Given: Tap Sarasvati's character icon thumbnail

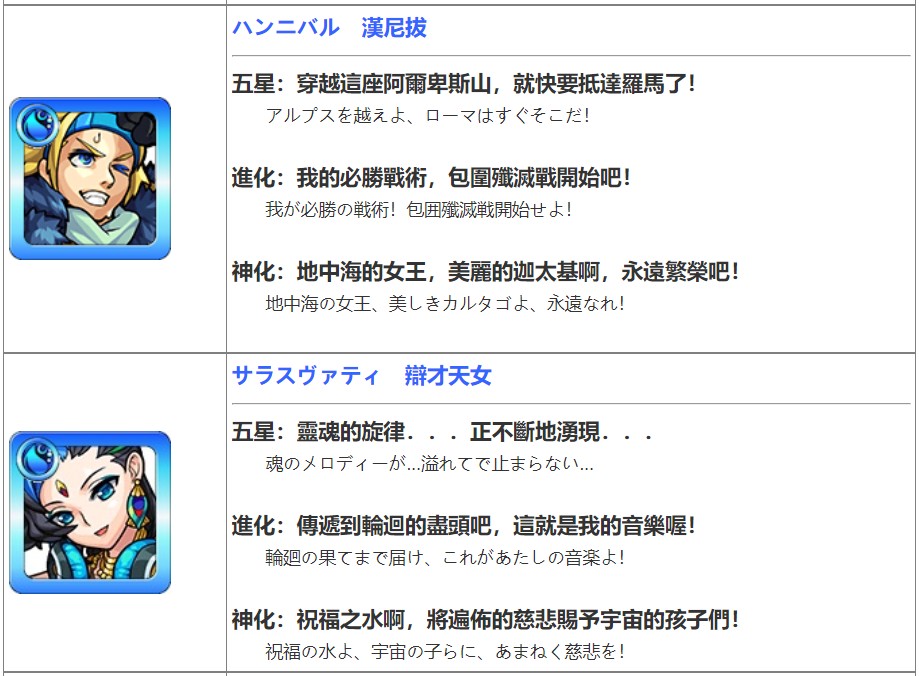Looking at the screenshot, I should pyautogui.click(x=90, y=512).
